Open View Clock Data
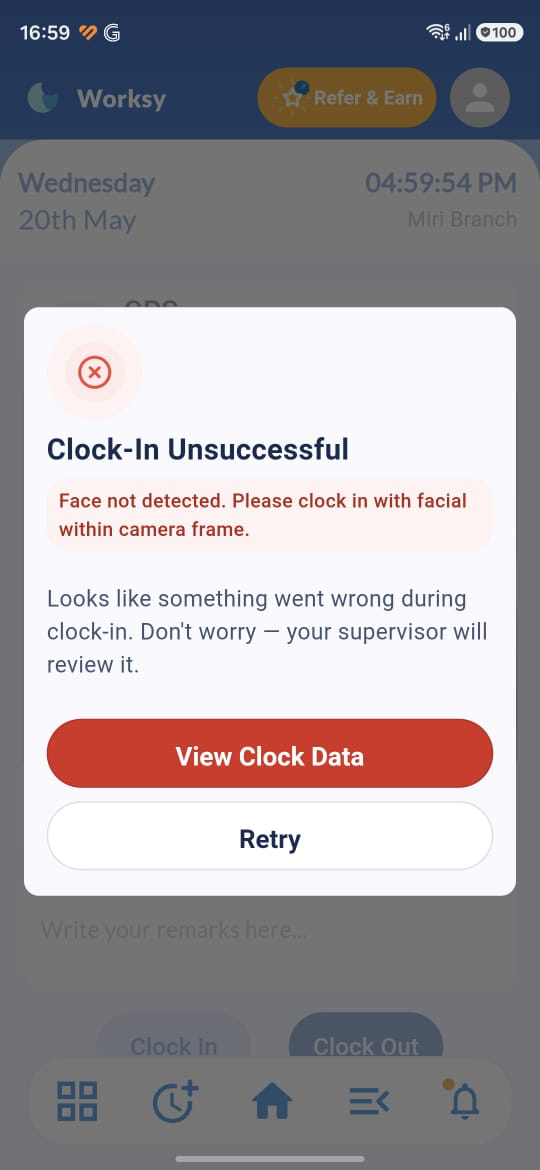 click(269, 753)
